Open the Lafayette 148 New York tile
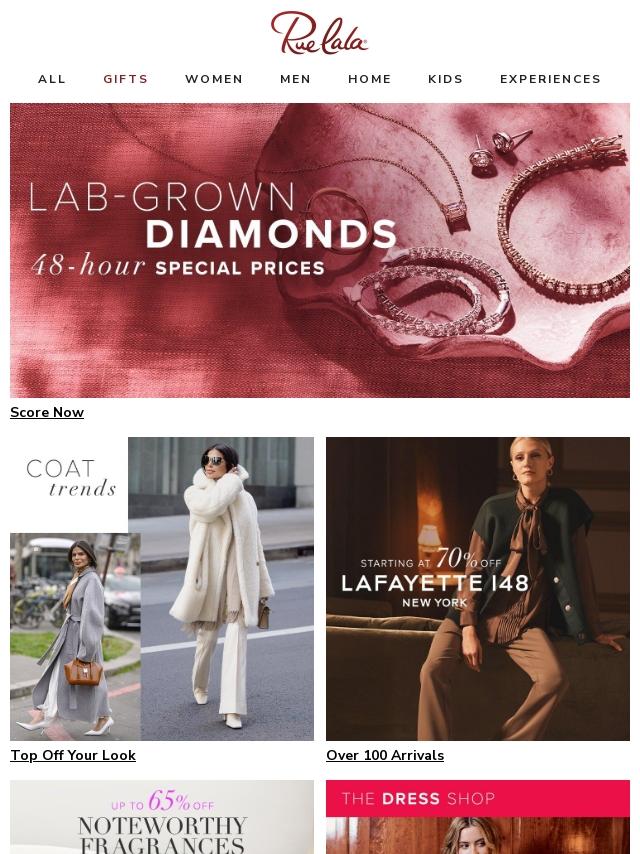 click(478, 588)
